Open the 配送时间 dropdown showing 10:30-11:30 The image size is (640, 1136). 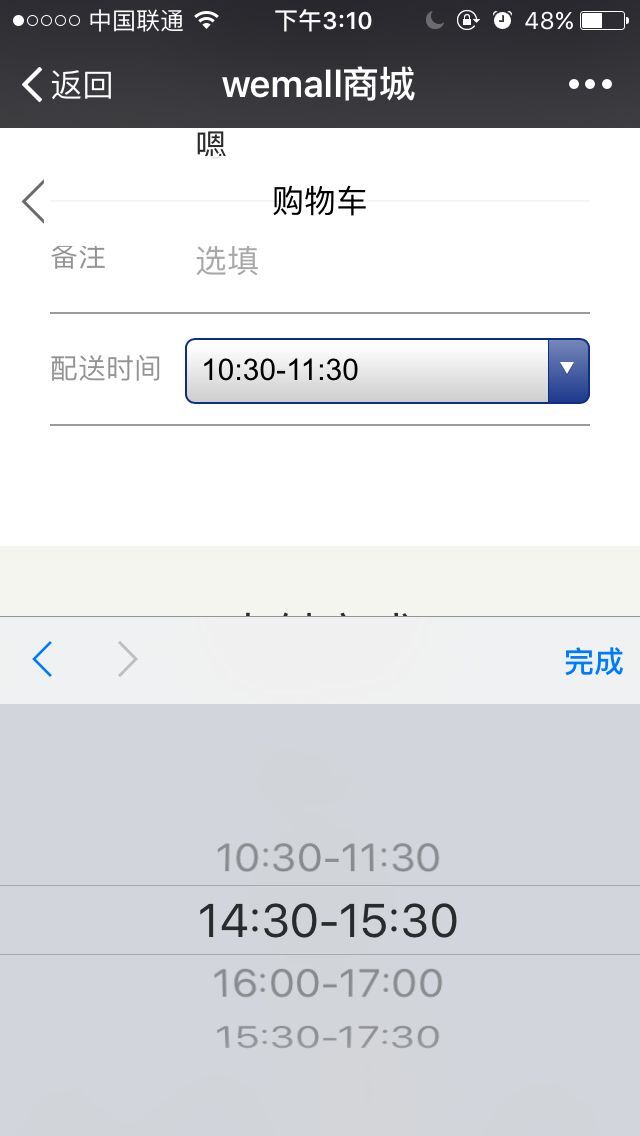[387, 371]
